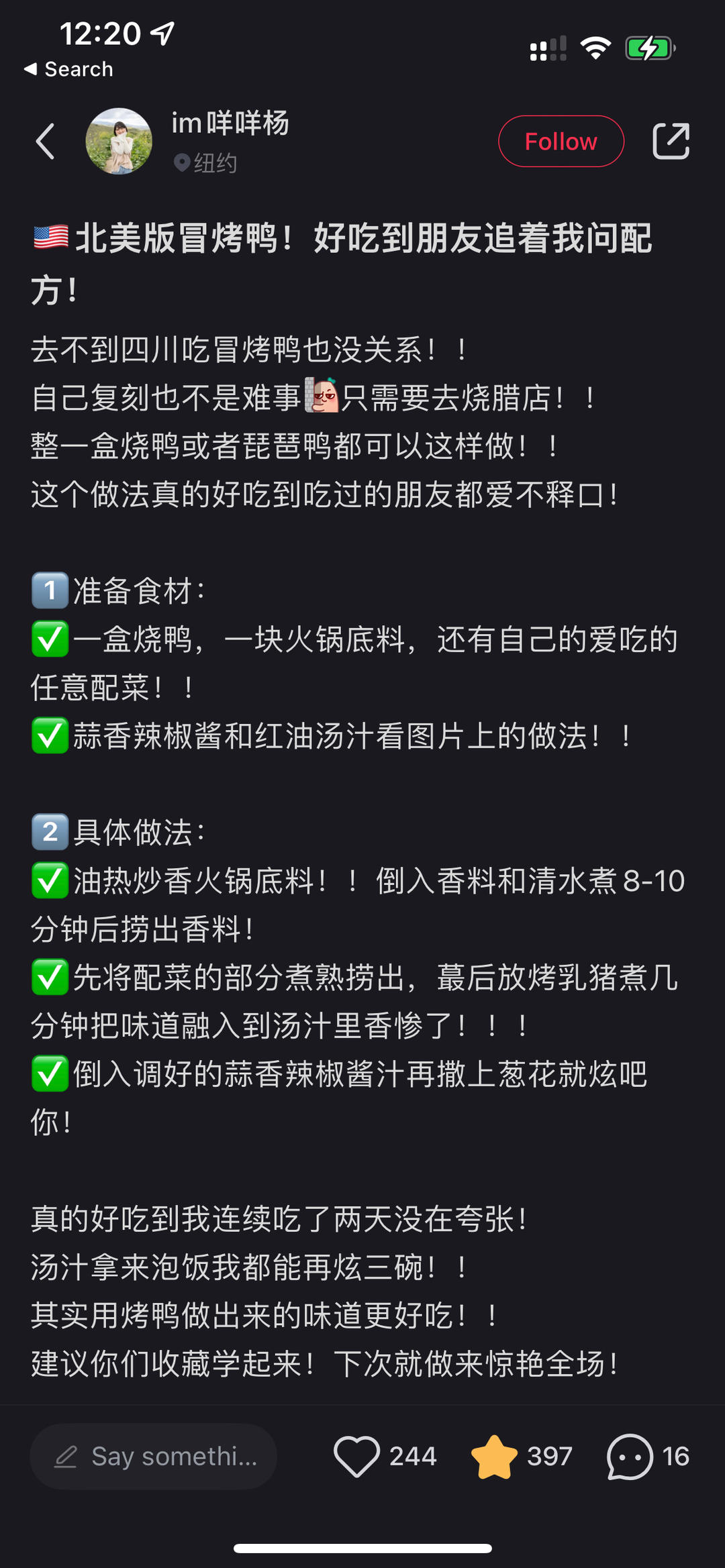Open the Say something comment field
Screen dimensions: 725x1568
154,1457
